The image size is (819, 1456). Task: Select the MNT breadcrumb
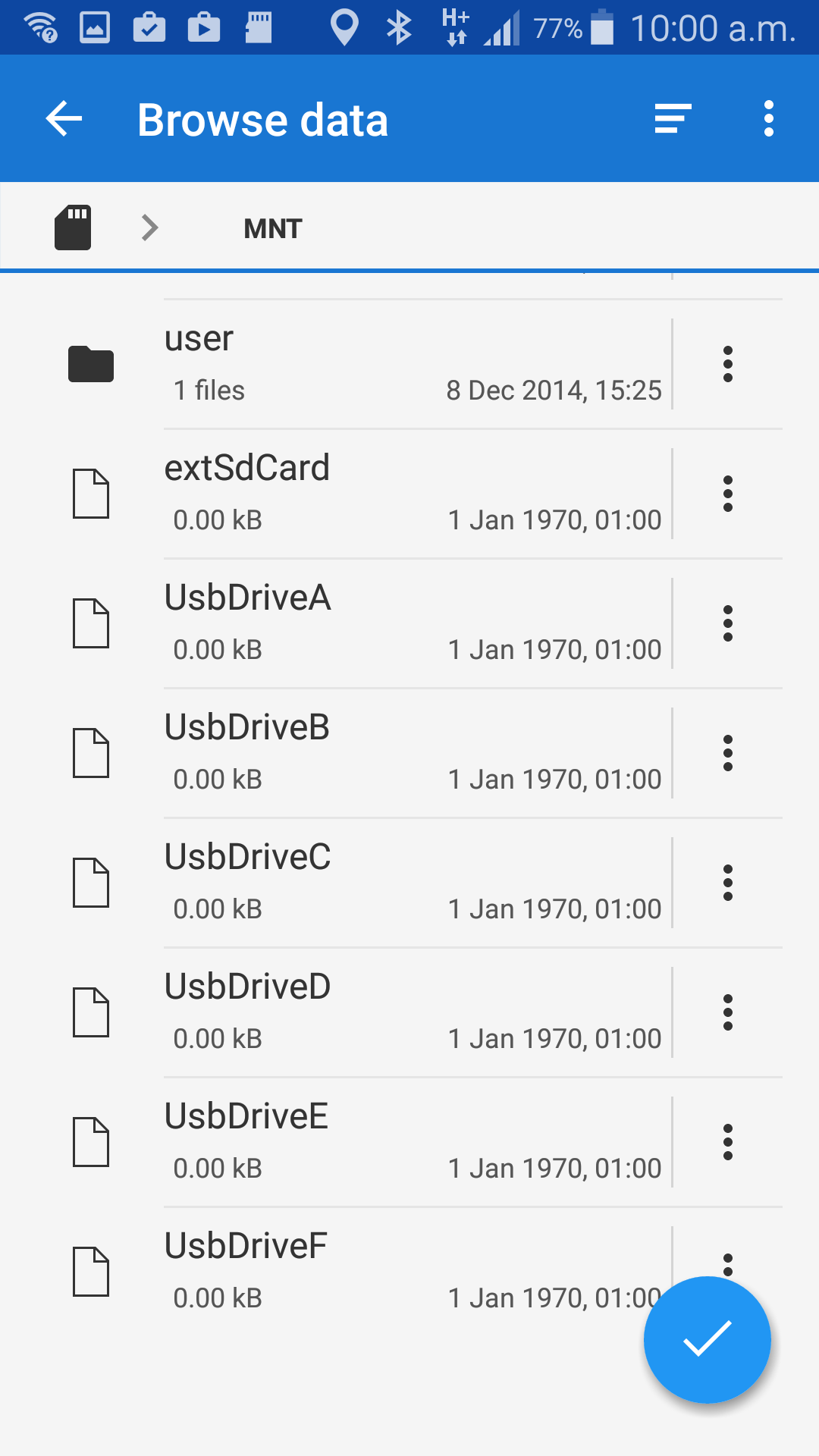click(273, 229)
